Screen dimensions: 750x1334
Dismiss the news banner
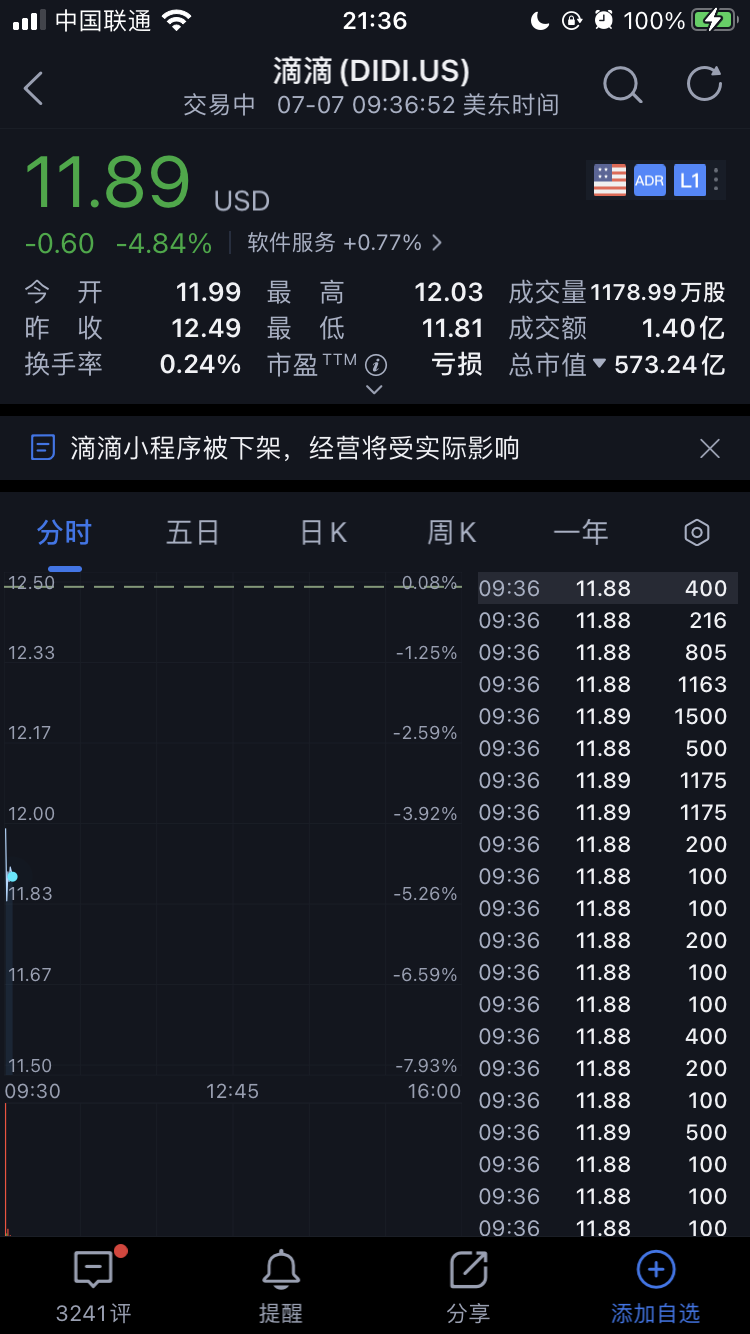(710, 448)
